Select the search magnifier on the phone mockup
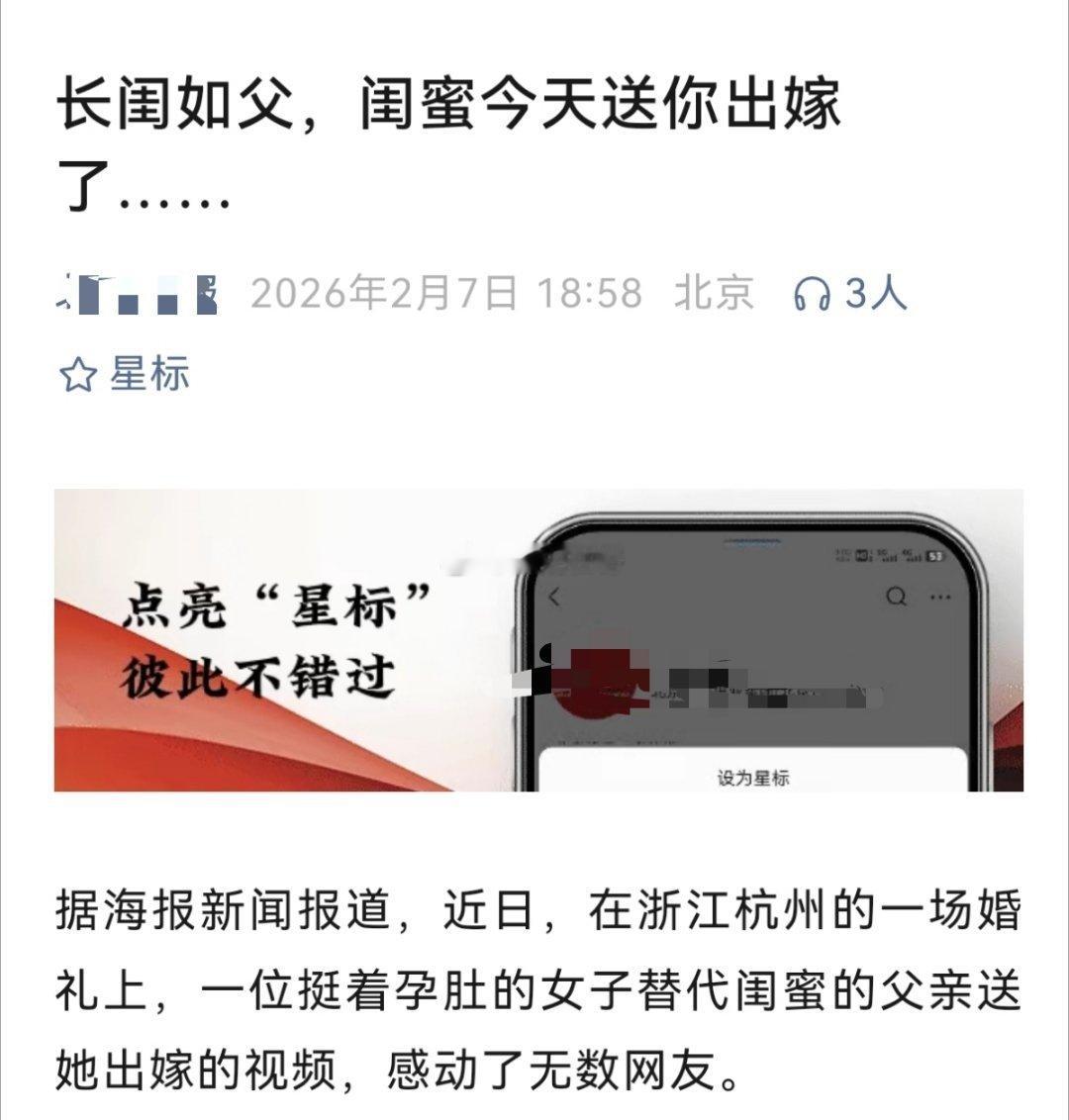The width and height of the screenshot is (1069, 1120). pyautogui.click(x=897, y=597)
